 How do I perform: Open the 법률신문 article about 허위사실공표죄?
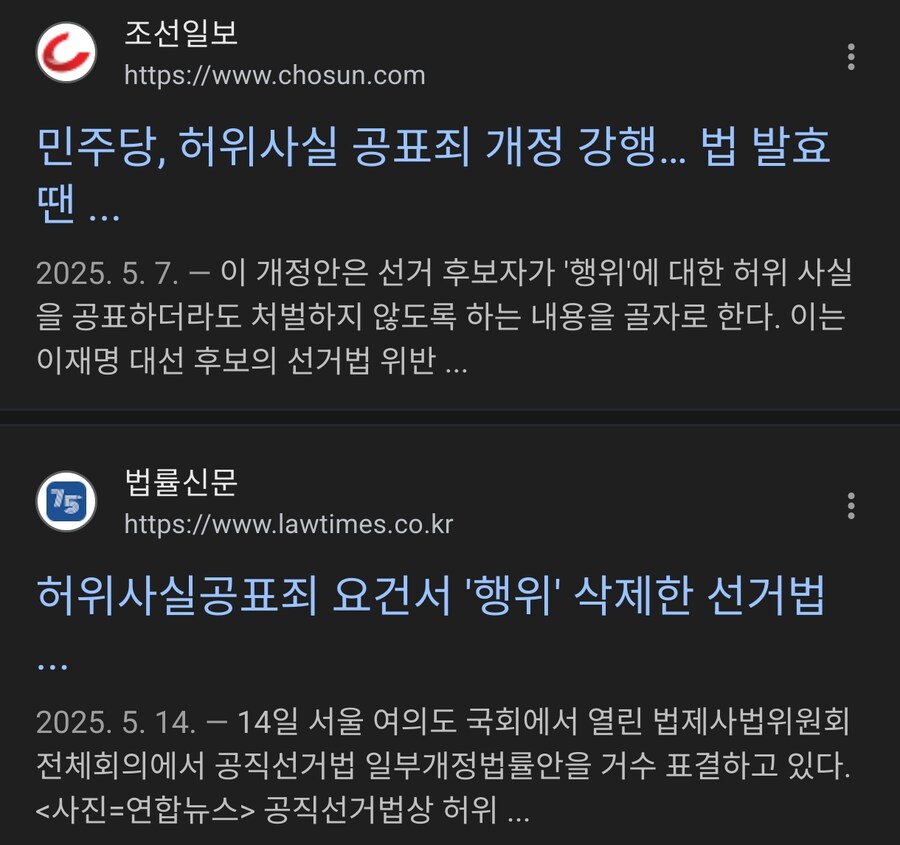431,598
